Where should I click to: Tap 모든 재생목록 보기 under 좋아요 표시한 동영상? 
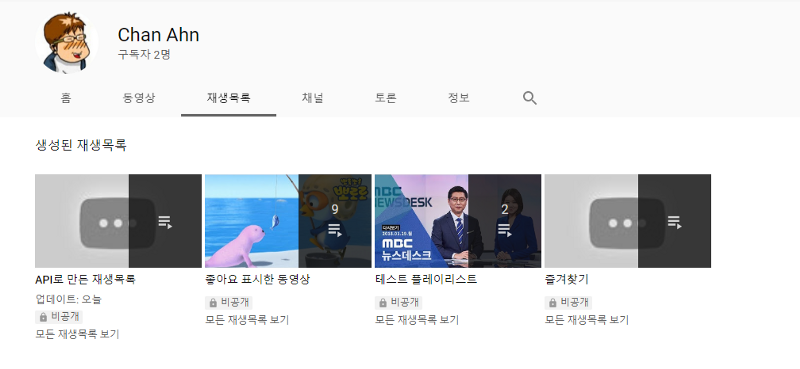point(247,320)
